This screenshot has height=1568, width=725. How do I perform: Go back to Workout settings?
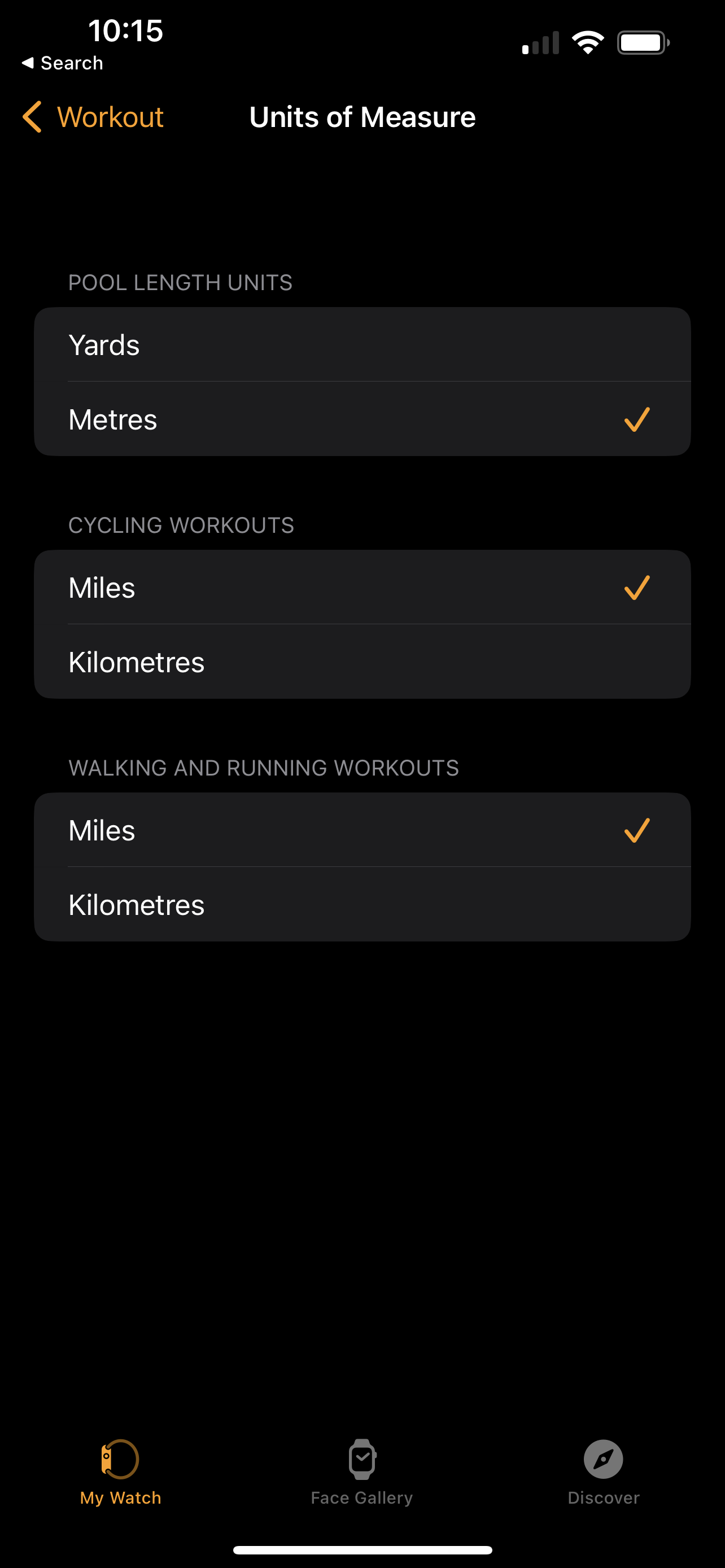coord(94,117)
